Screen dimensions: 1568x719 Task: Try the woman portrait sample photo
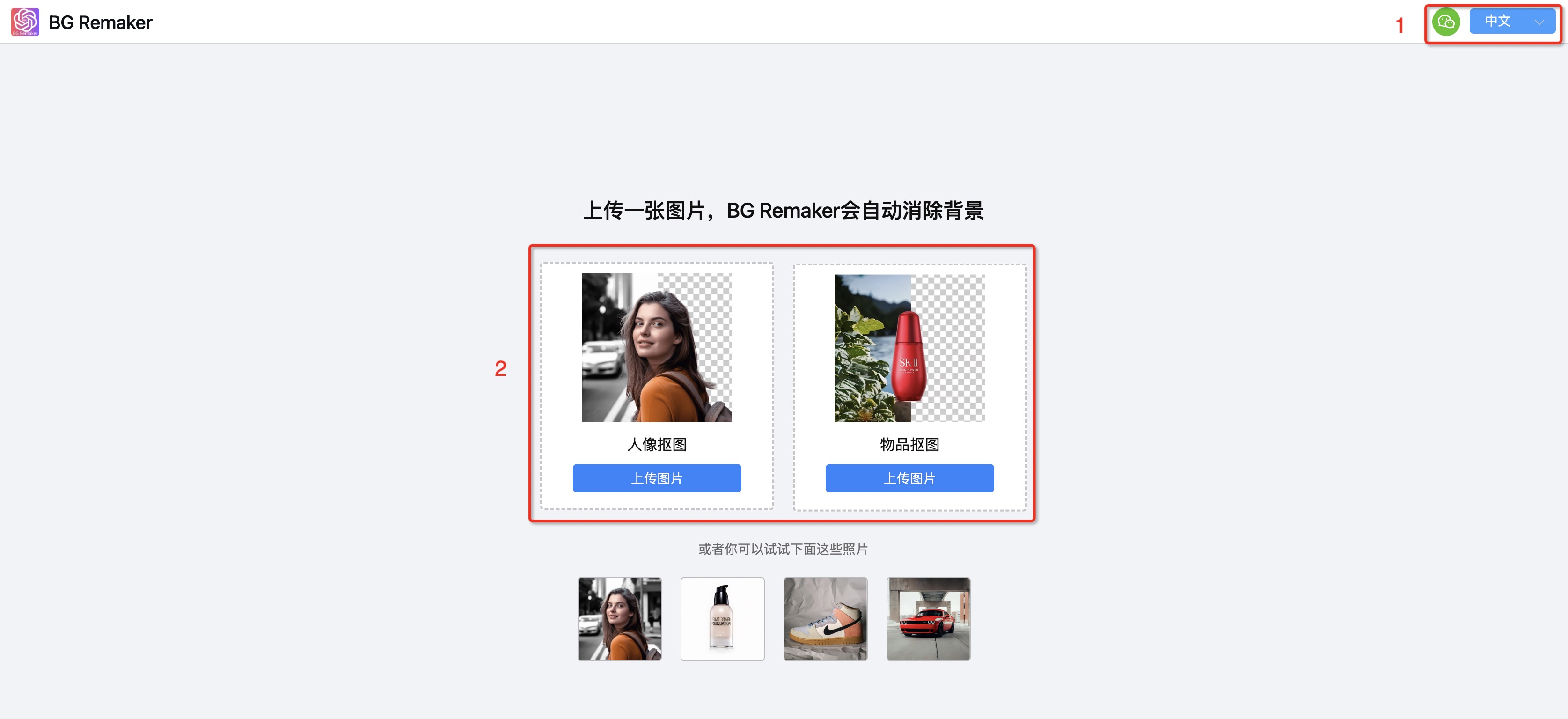619,618
